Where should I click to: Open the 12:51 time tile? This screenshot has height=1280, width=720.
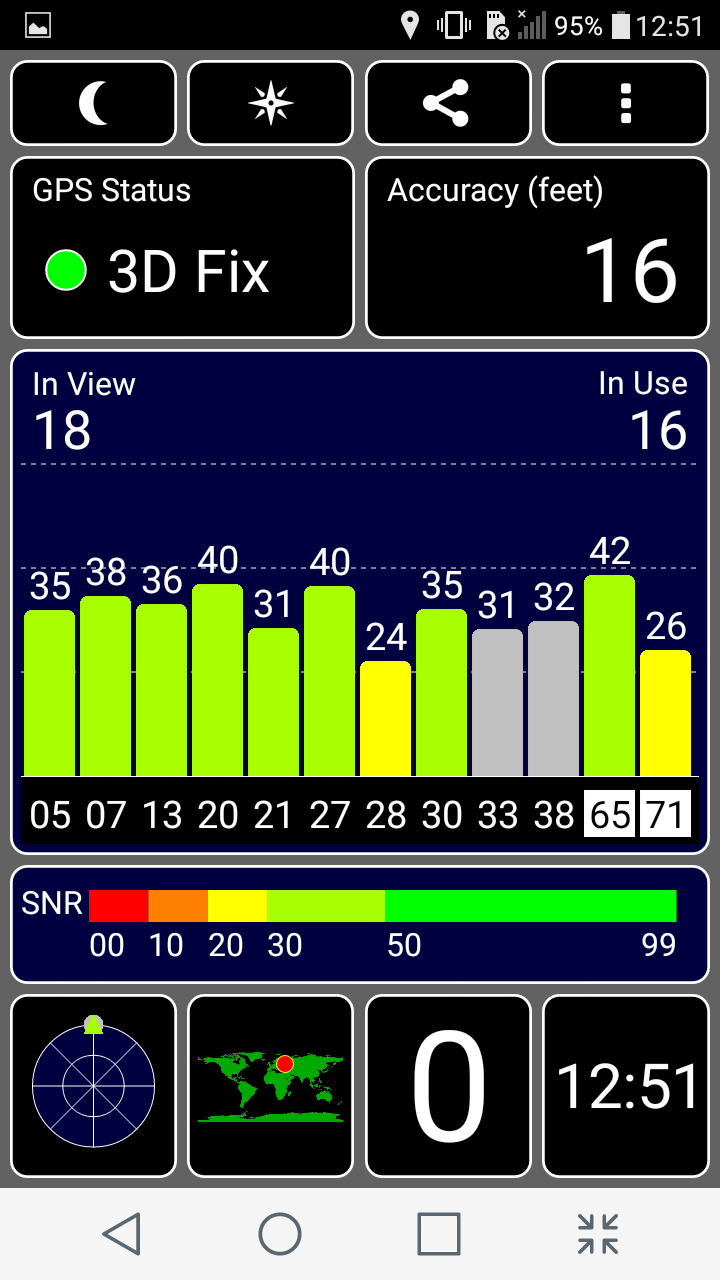(626, 1086)
